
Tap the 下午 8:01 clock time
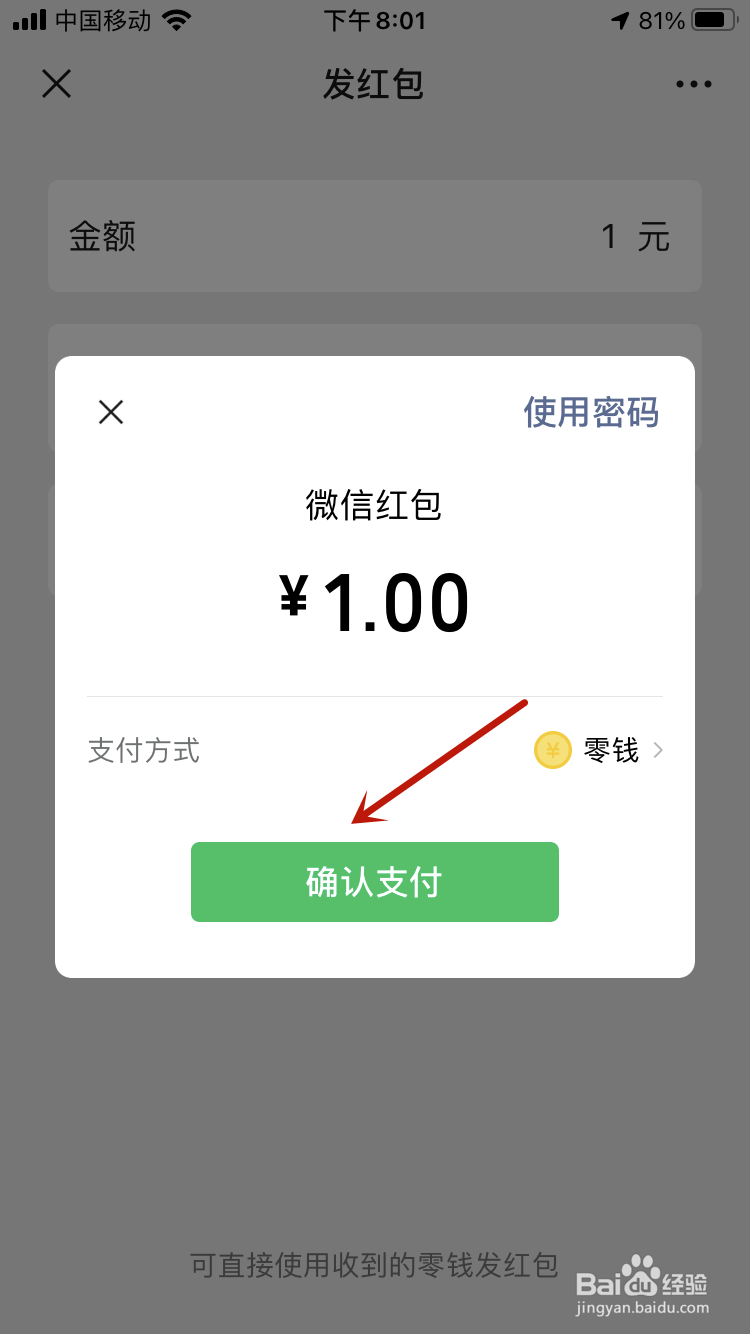(x=375, y=20)
